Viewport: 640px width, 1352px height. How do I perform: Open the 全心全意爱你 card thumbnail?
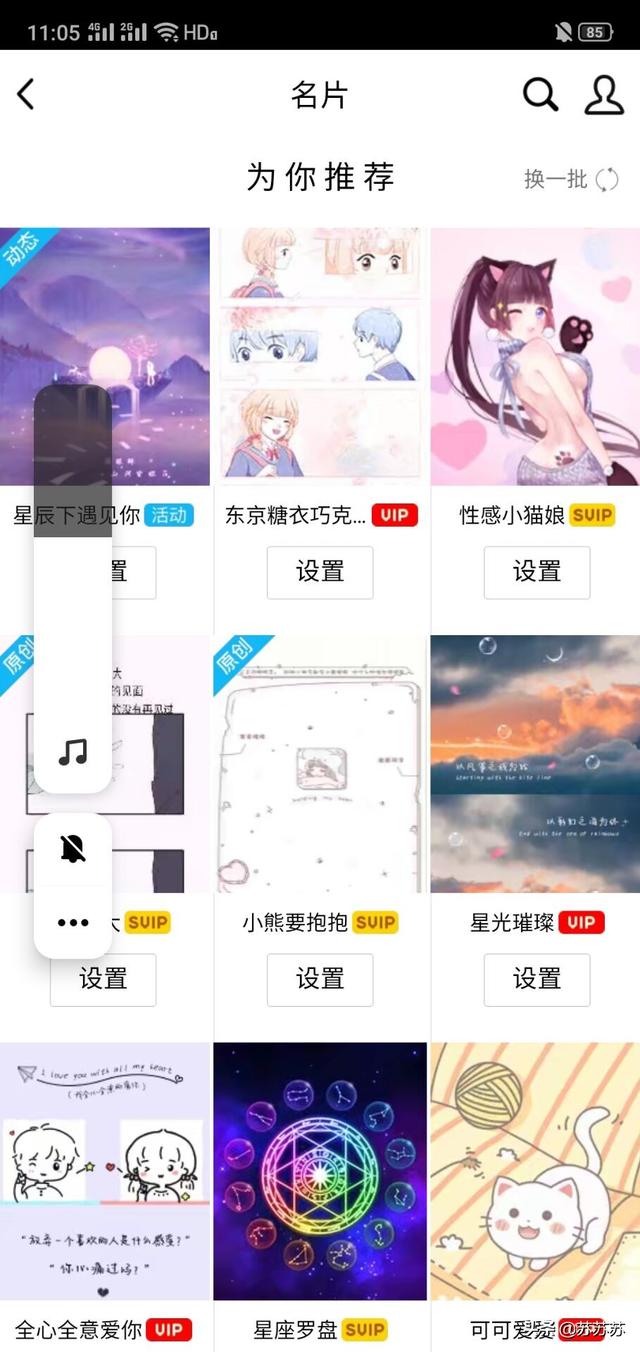(105, 1170)
